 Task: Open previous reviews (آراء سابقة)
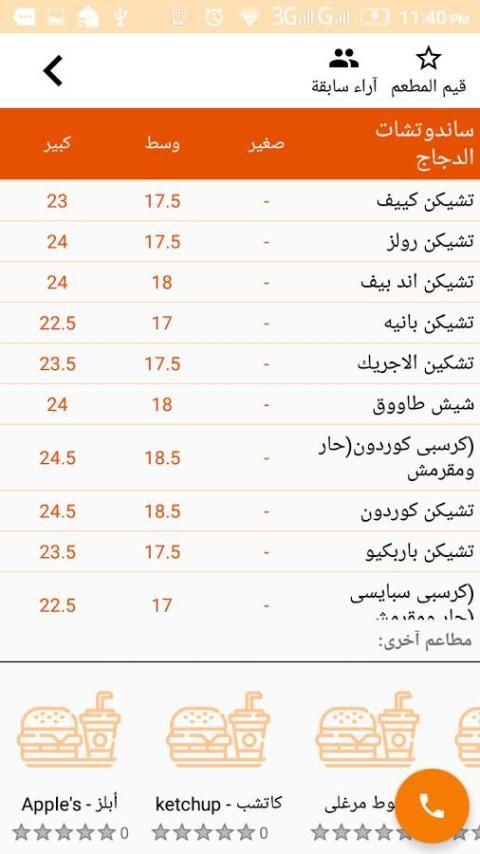[344, 71]
